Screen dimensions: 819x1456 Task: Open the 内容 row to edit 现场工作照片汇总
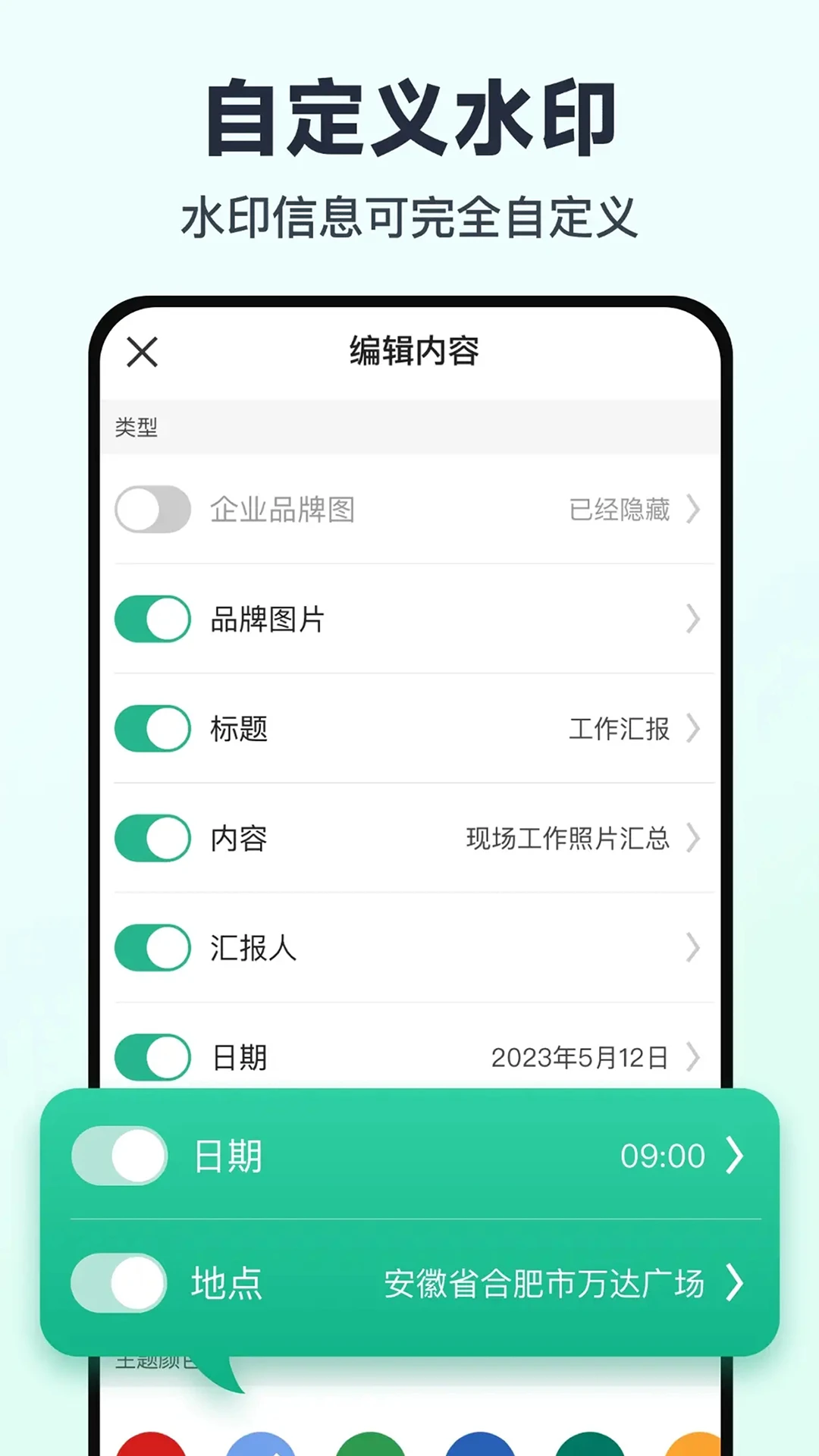point(692,839)
